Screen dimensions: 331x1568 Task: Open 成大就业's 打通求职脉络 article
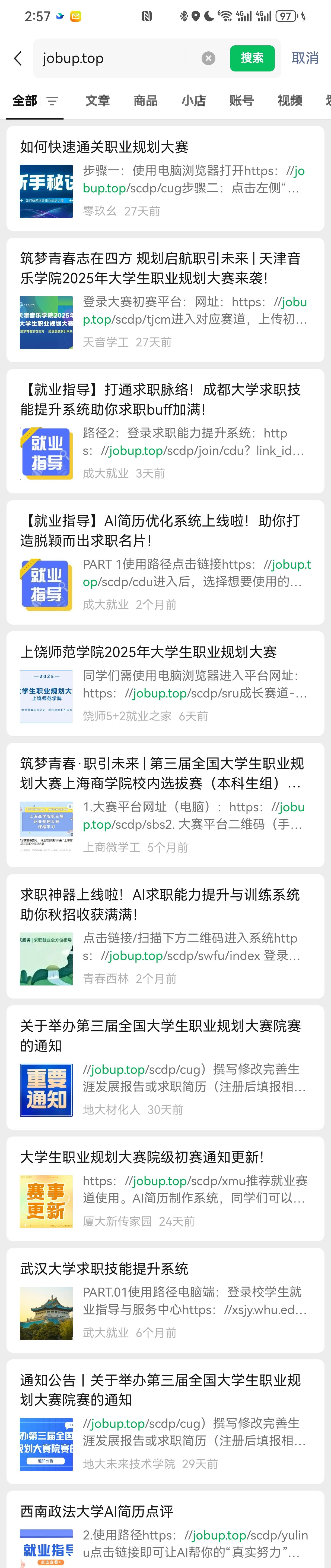pos(160,399)
